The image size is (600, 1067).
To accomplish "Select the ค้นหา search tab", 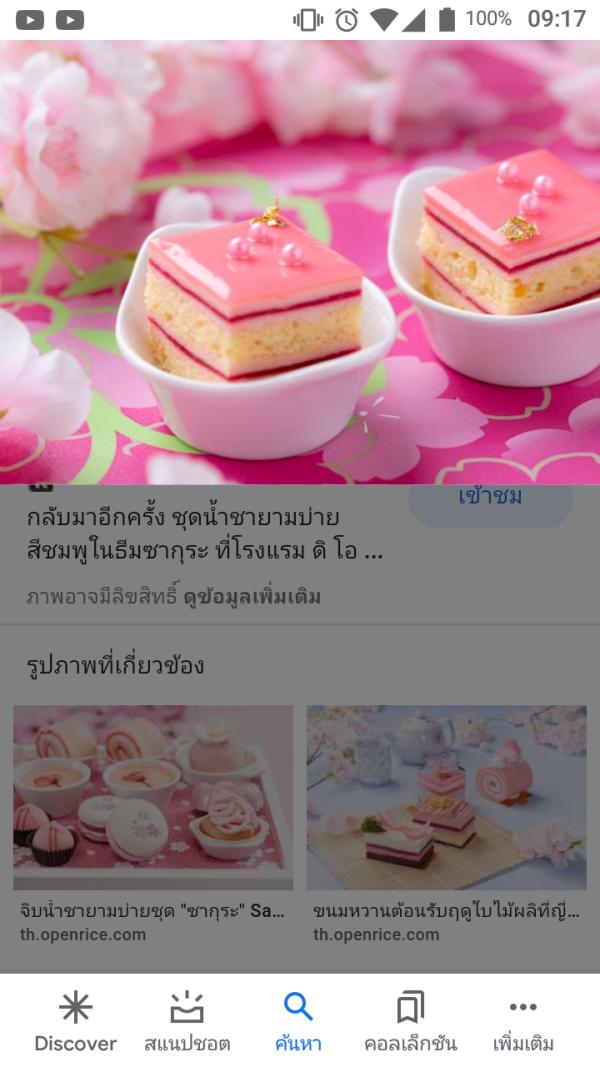I will coord(298,1022).
